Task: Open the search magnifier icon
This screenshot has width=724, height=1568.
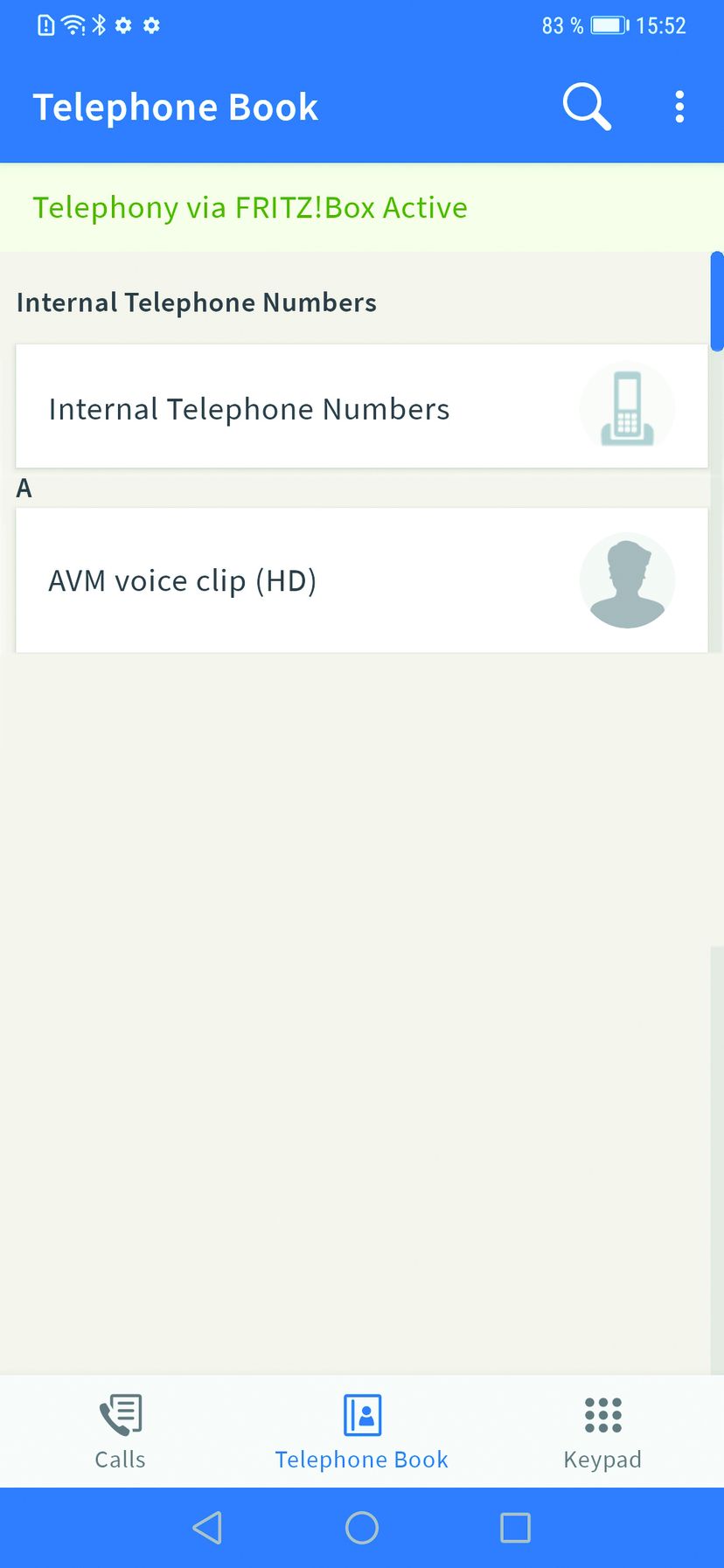Action: coord(586,107)
